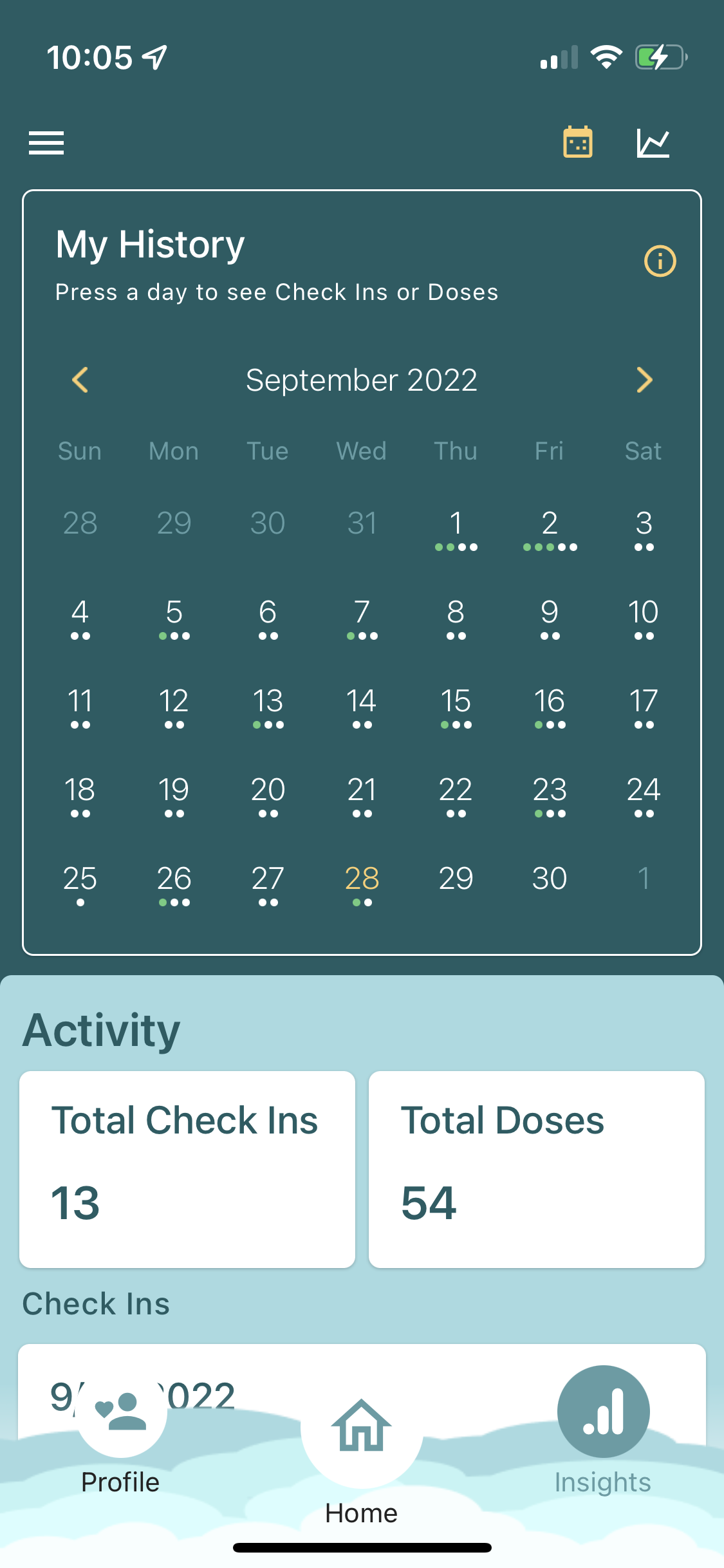
Task: Select September 13 on the calendar
Action: click(x=268, y=708)
